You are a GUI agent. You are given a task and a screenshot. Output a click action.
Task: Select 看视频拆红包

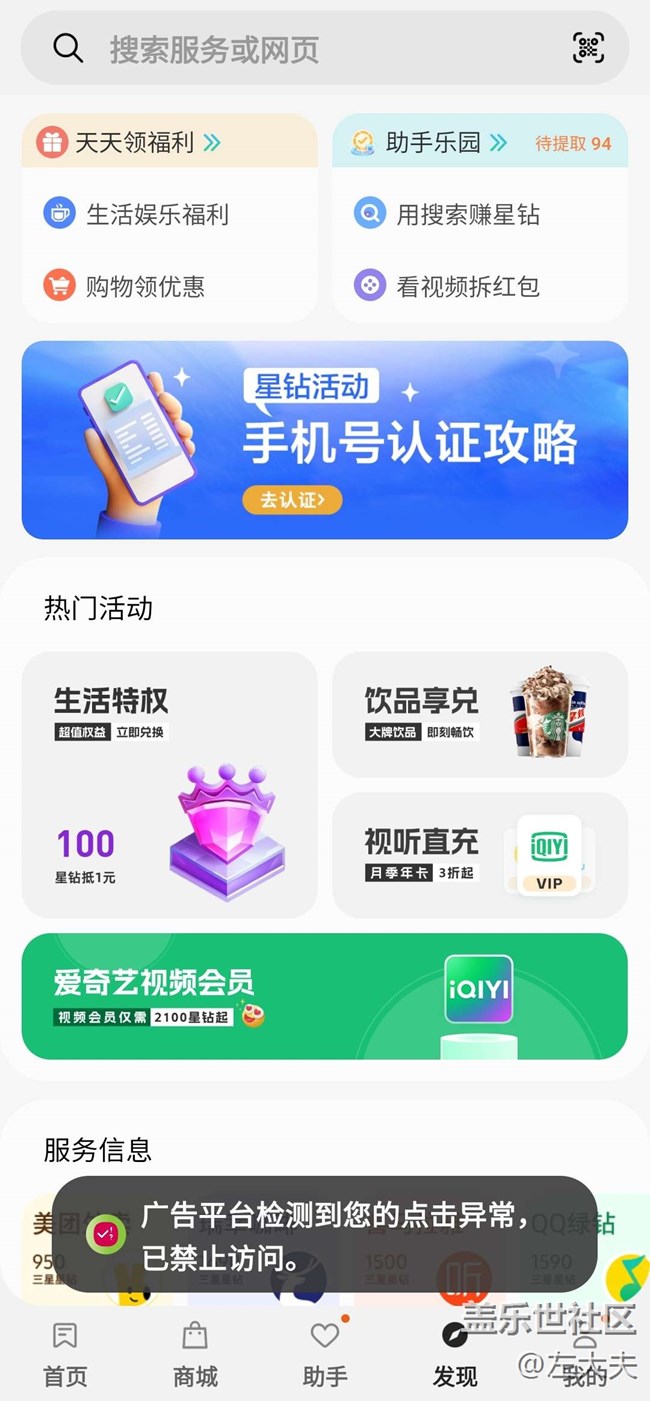(x=447, y=286)
